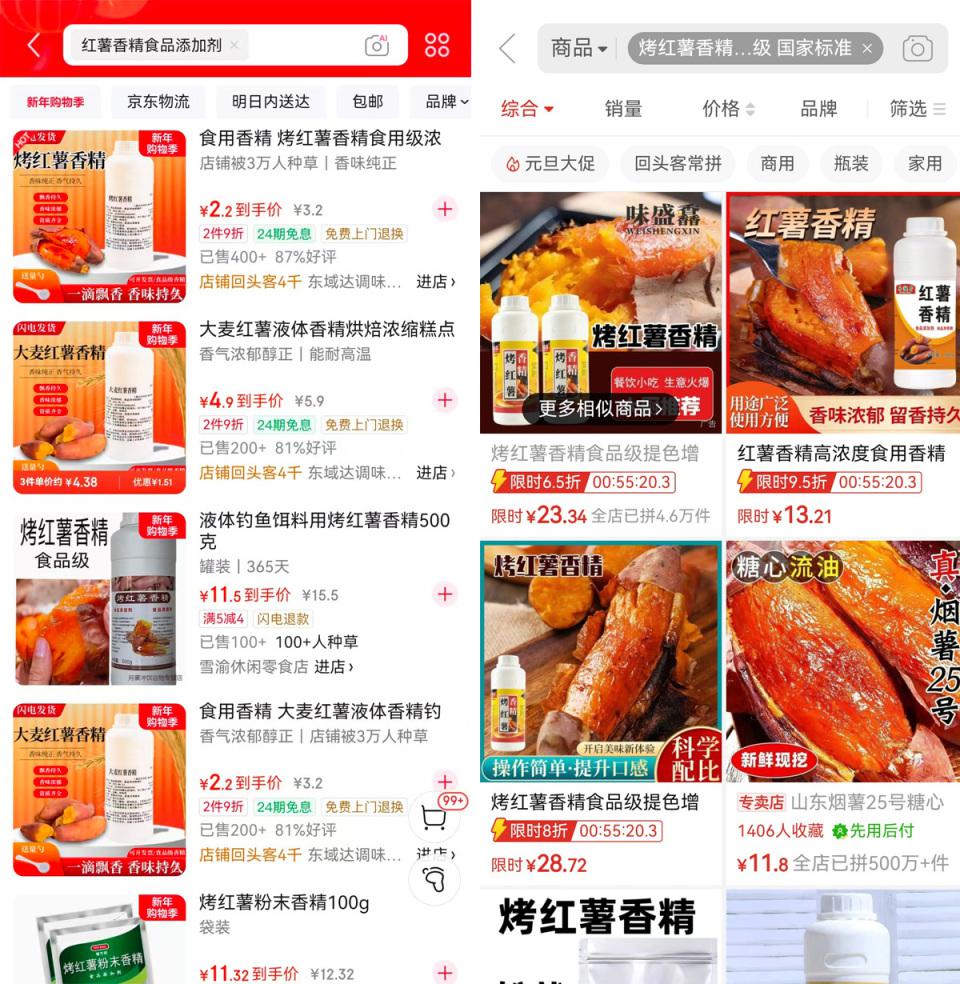The image size is (960, 984).
Task: Open the 大麦红薯液体香精烘焙浓缩糕点 product
Action: coord(326,329)
